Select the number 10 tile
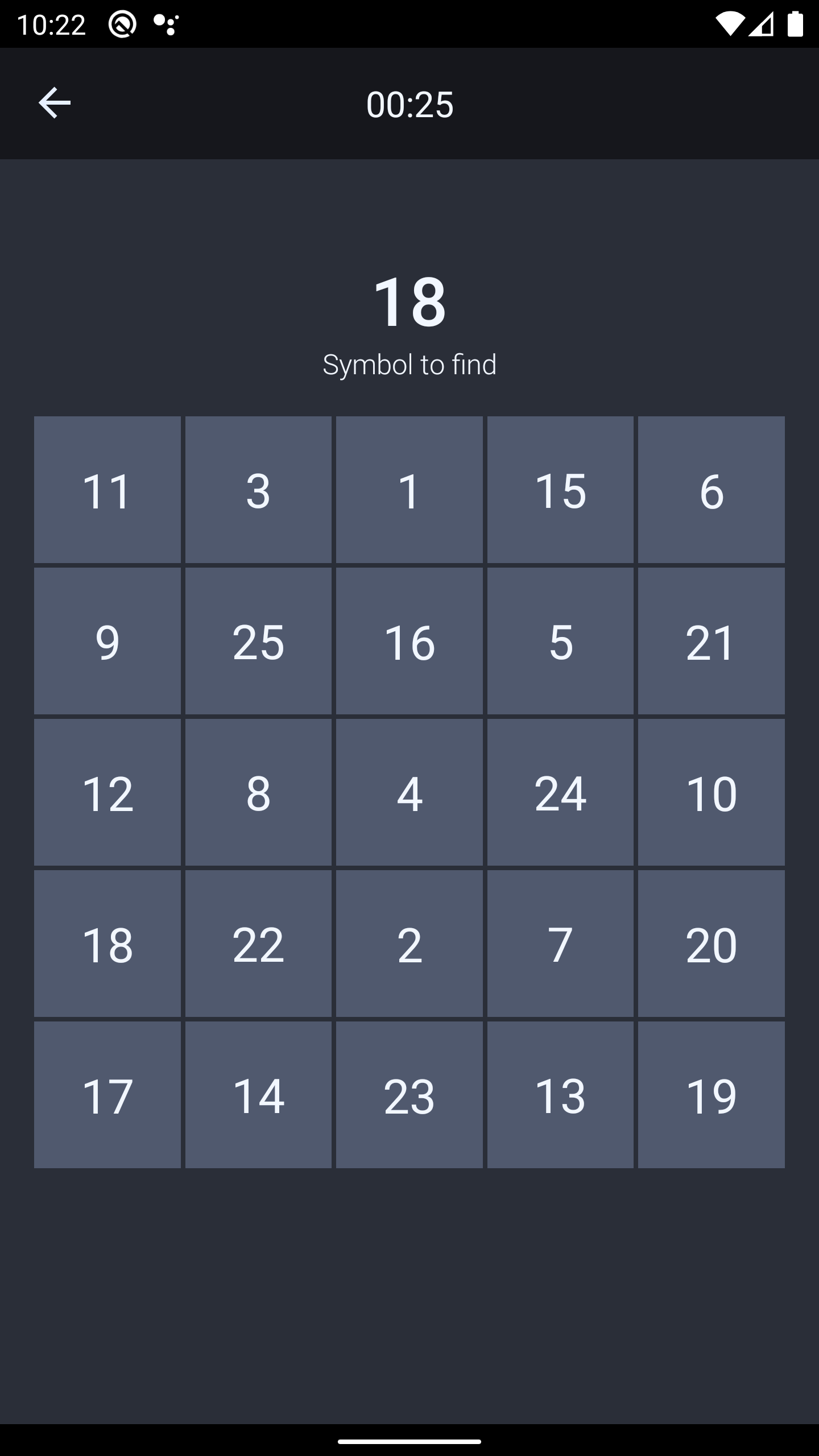819x1456 pixels. (712, 792)
